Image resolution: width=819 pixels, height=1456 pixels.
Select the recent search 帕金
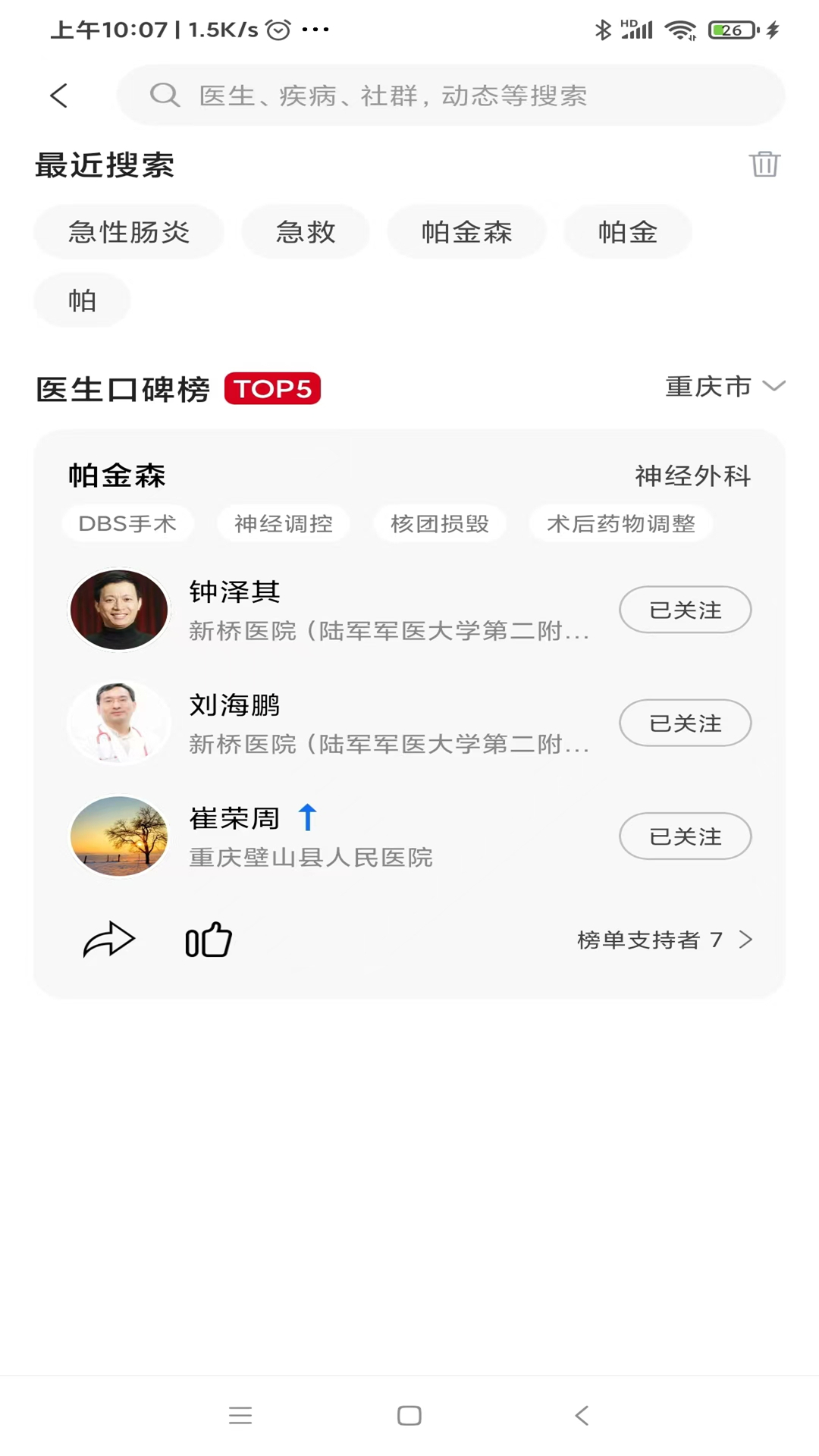627,232
